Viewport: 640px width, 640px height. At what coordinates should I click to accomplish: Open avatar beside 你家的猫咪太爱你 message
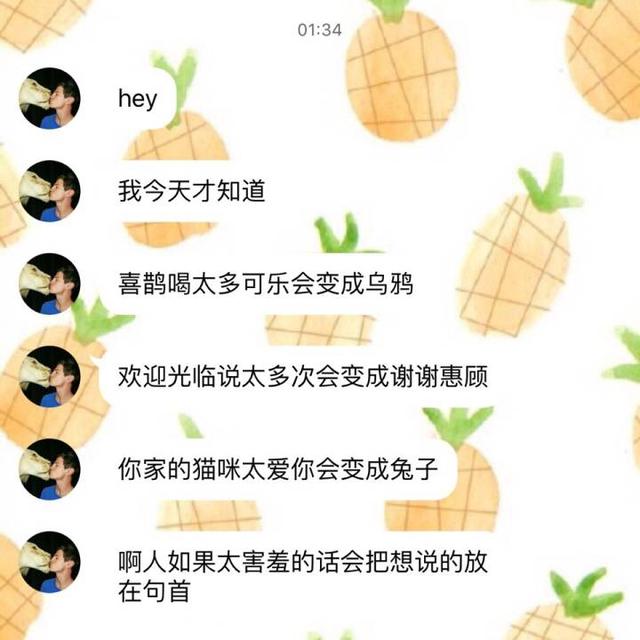pos(49,469)
